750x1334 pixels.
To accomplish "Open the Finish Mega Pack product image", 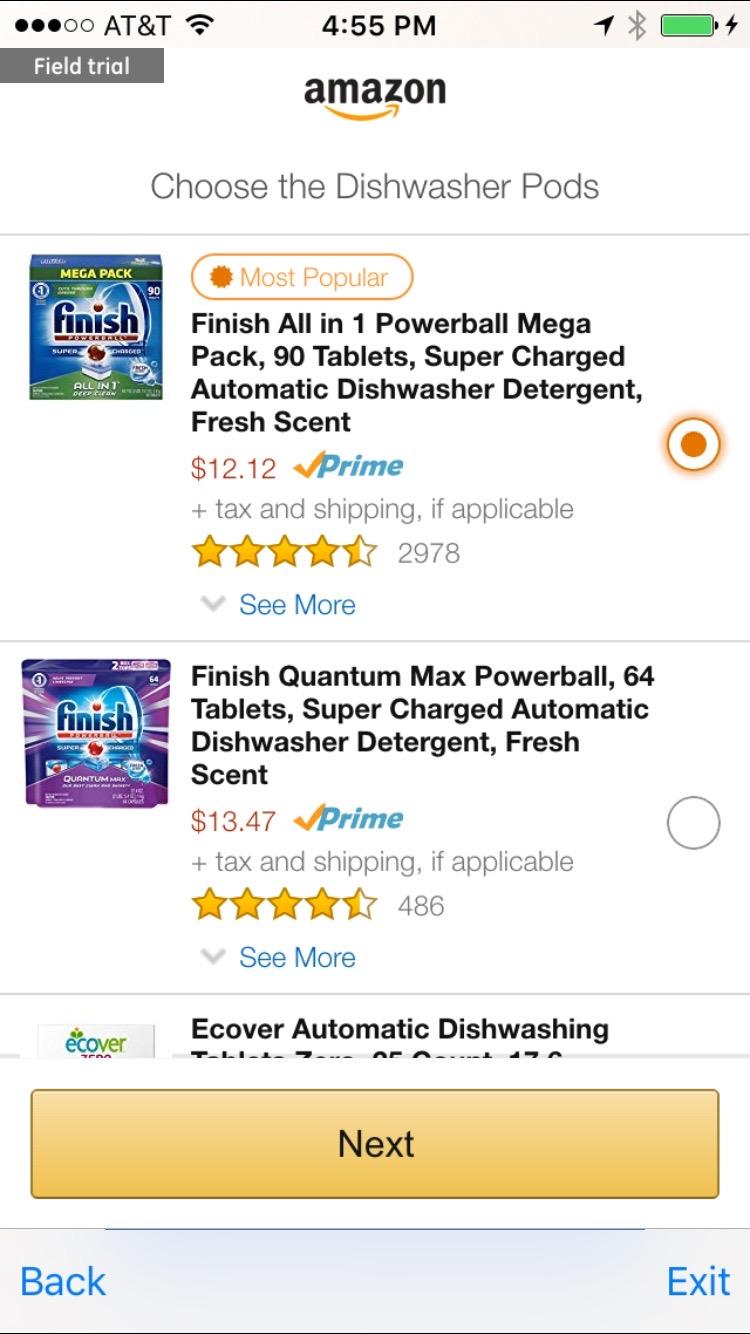I will tap(96, 327).
